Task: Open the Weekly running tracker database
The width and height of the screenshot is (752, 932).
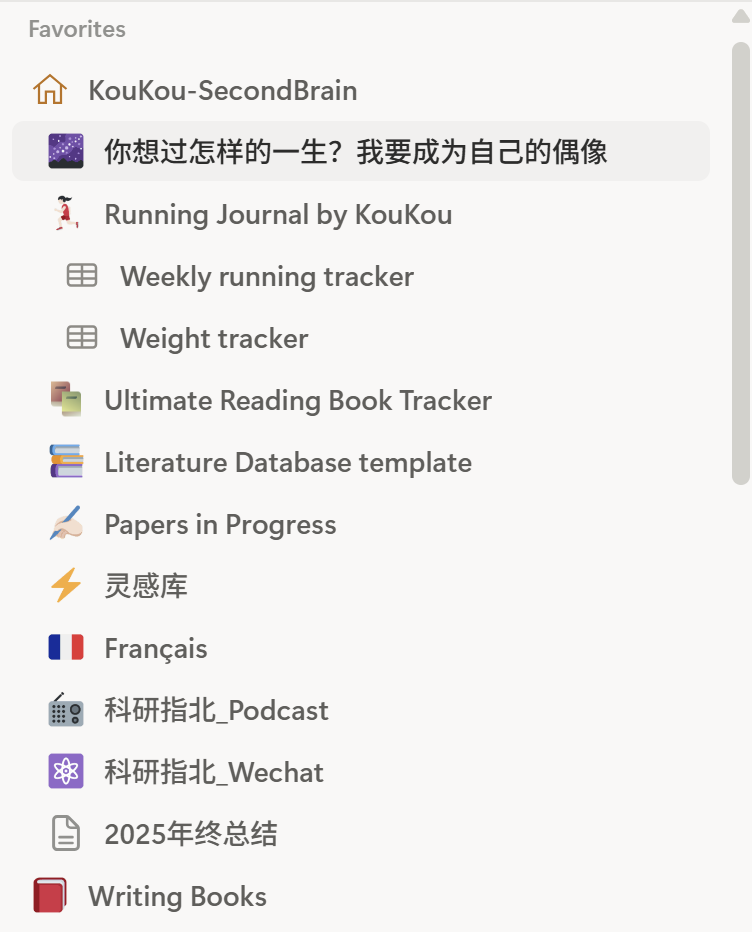Action: coord(267,277)
